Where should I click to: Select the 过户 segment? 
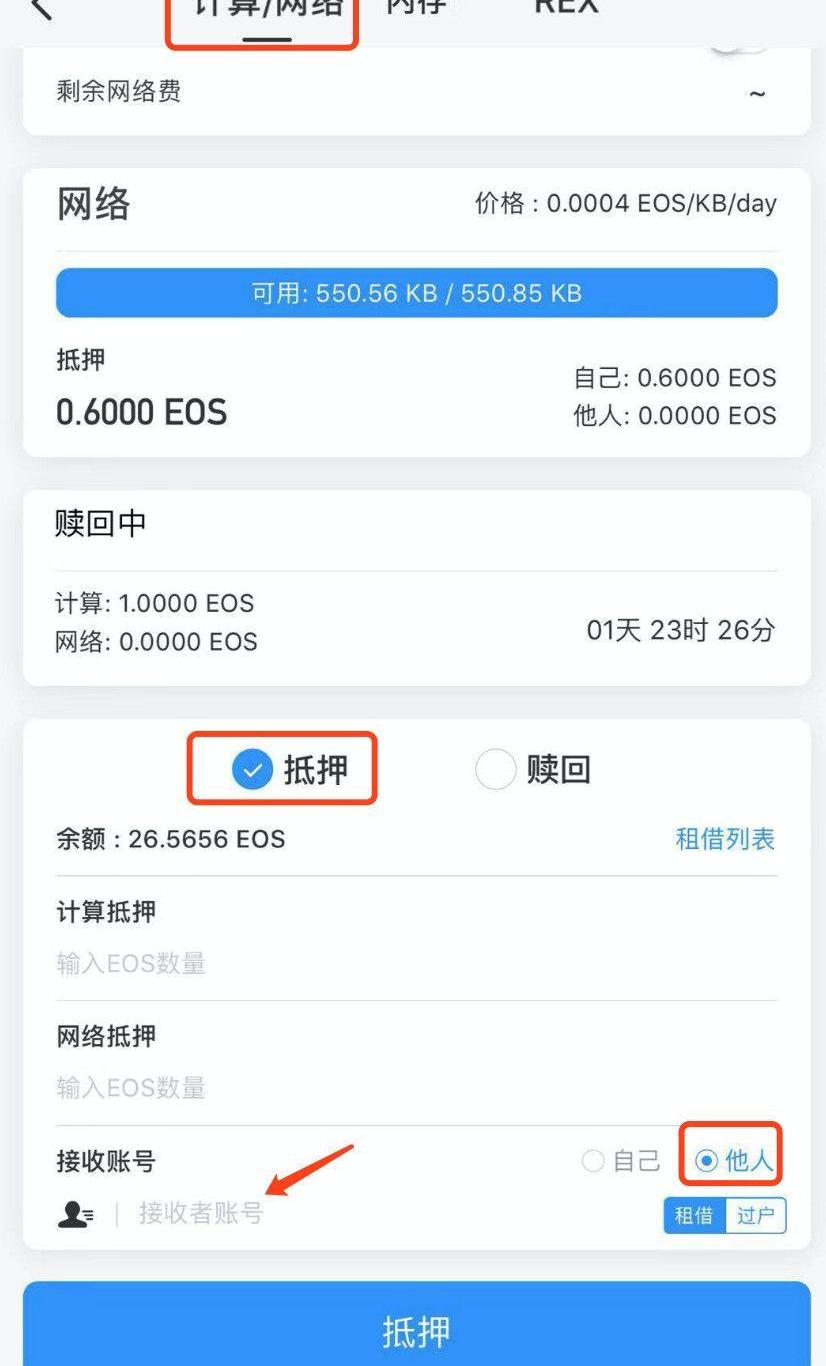tap(756, 1216)
